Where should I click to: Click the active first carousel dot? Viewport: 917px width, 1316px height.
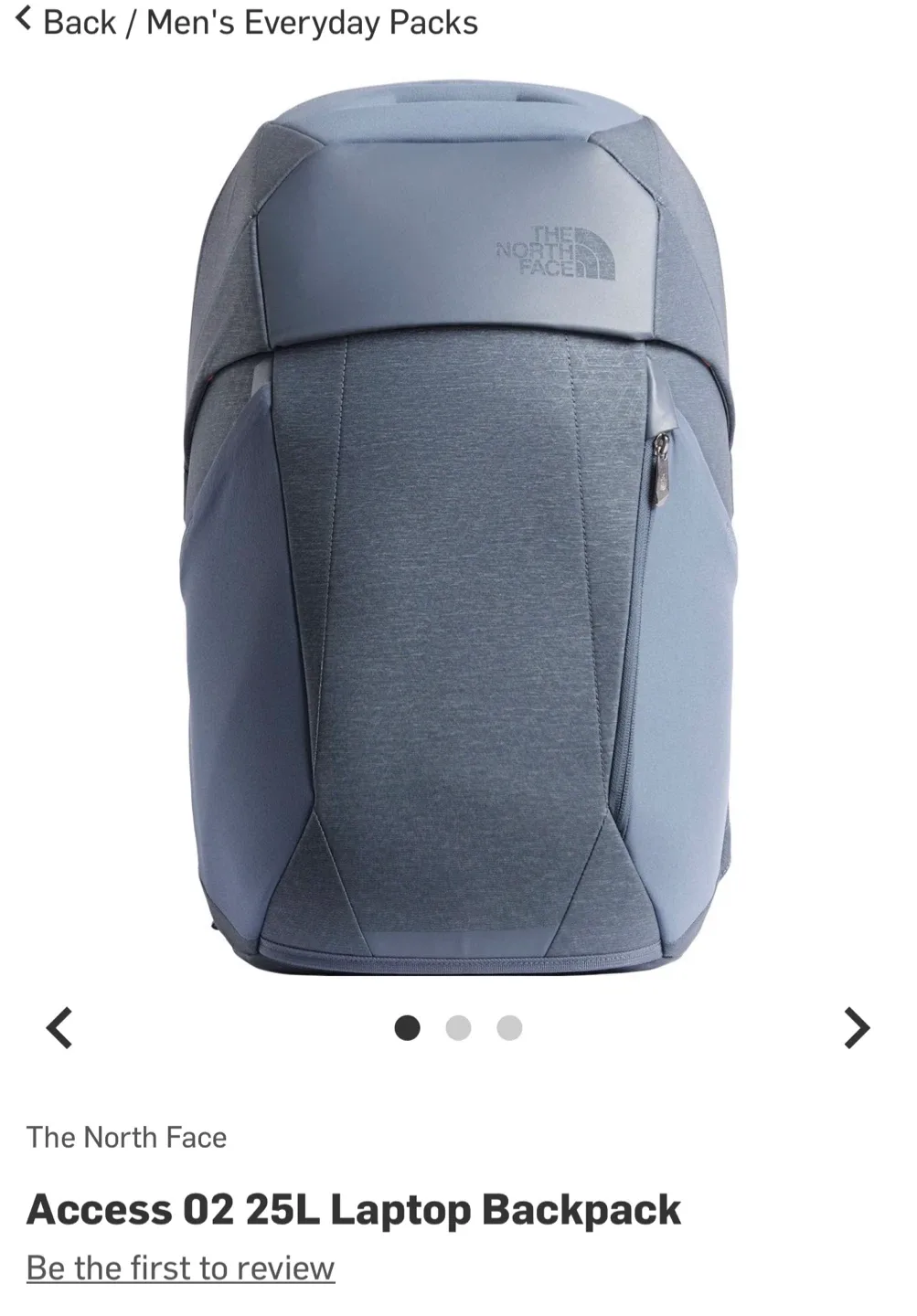409,1029
